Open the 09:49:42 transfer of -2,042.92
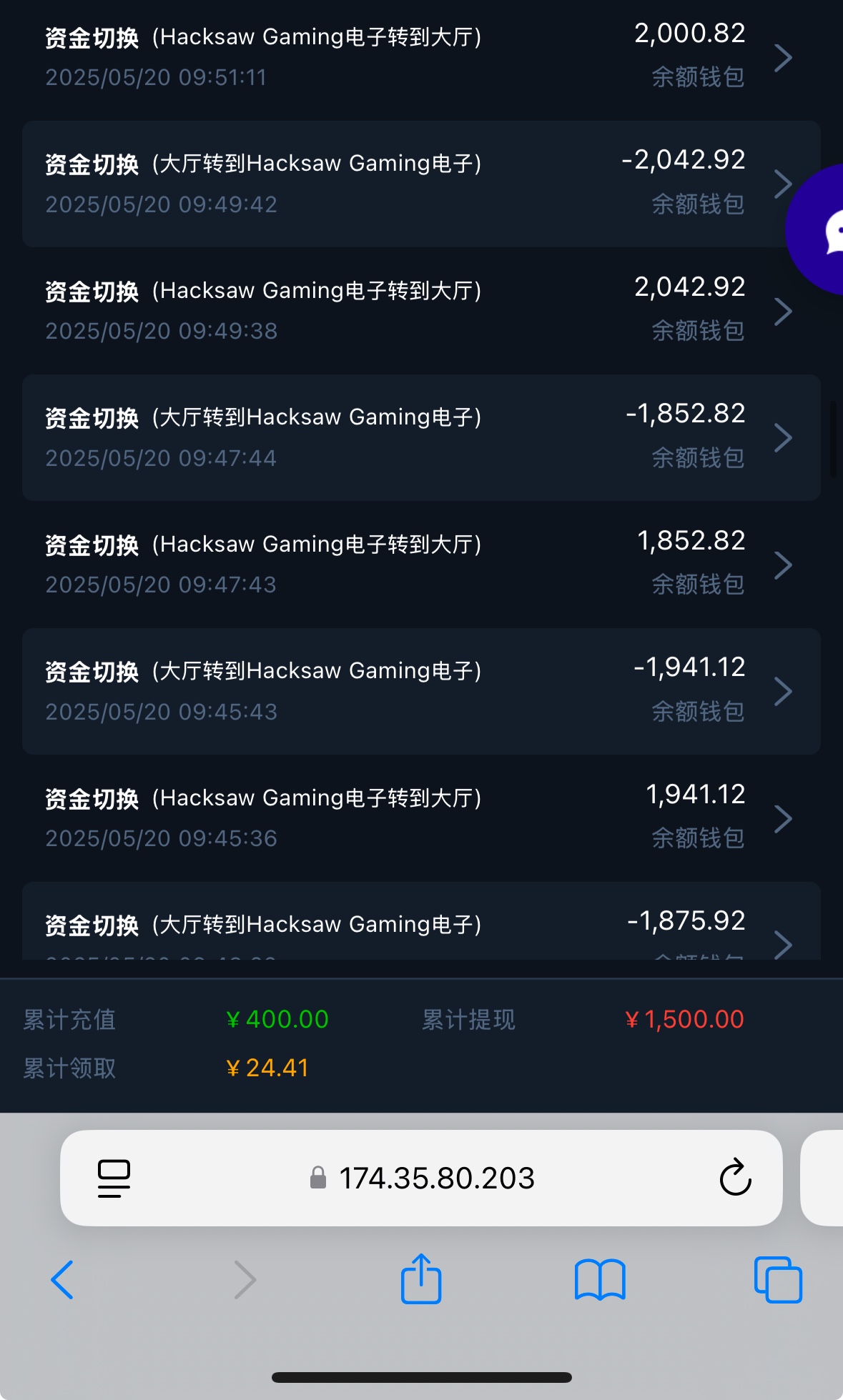The height and width of the screenshot is (1400, 843). pyautogui.click(x=421, y=184)
